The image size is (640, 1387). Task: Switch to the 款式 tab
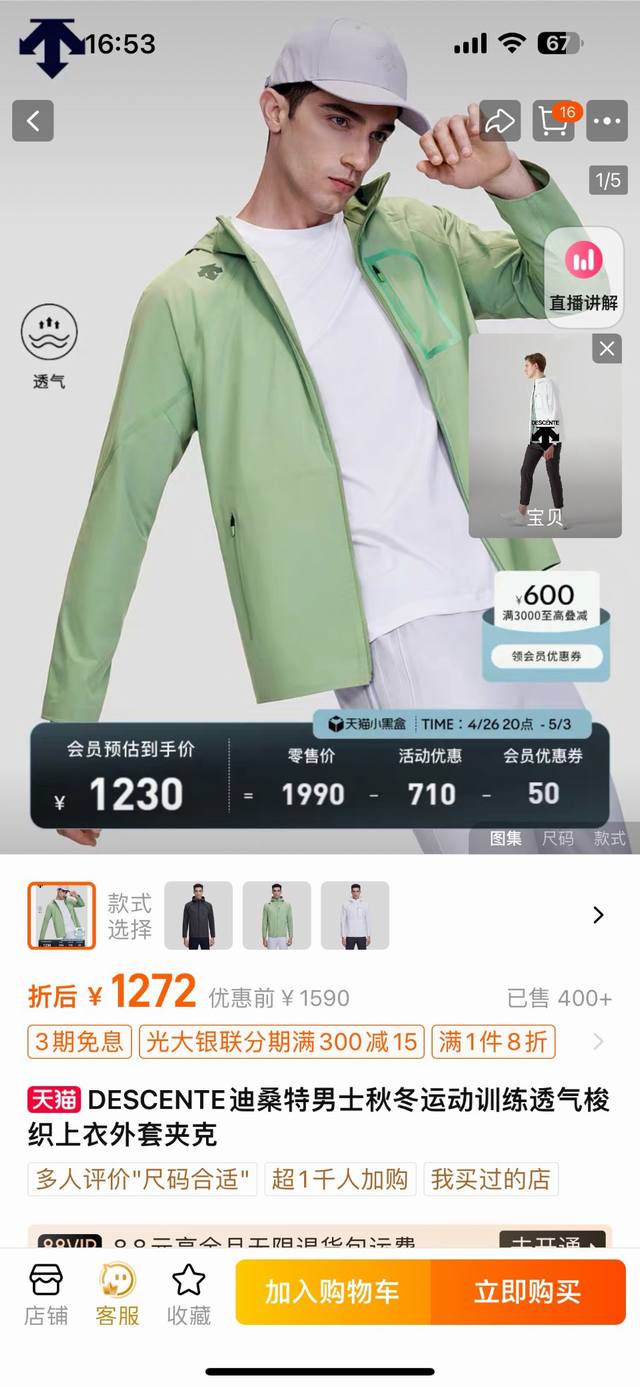coord(609,839)
